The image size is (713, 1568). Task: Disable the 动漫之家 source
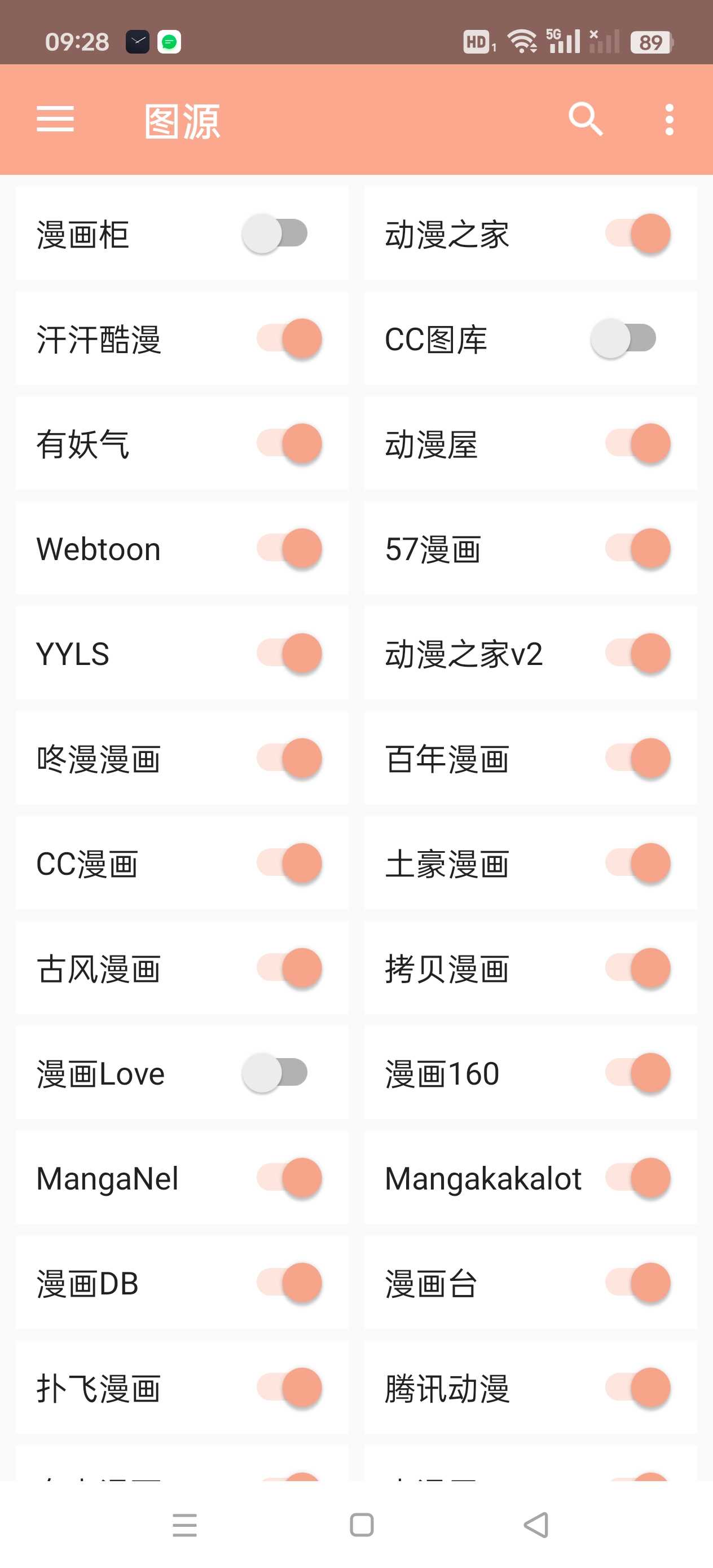(x=637, y=234)
